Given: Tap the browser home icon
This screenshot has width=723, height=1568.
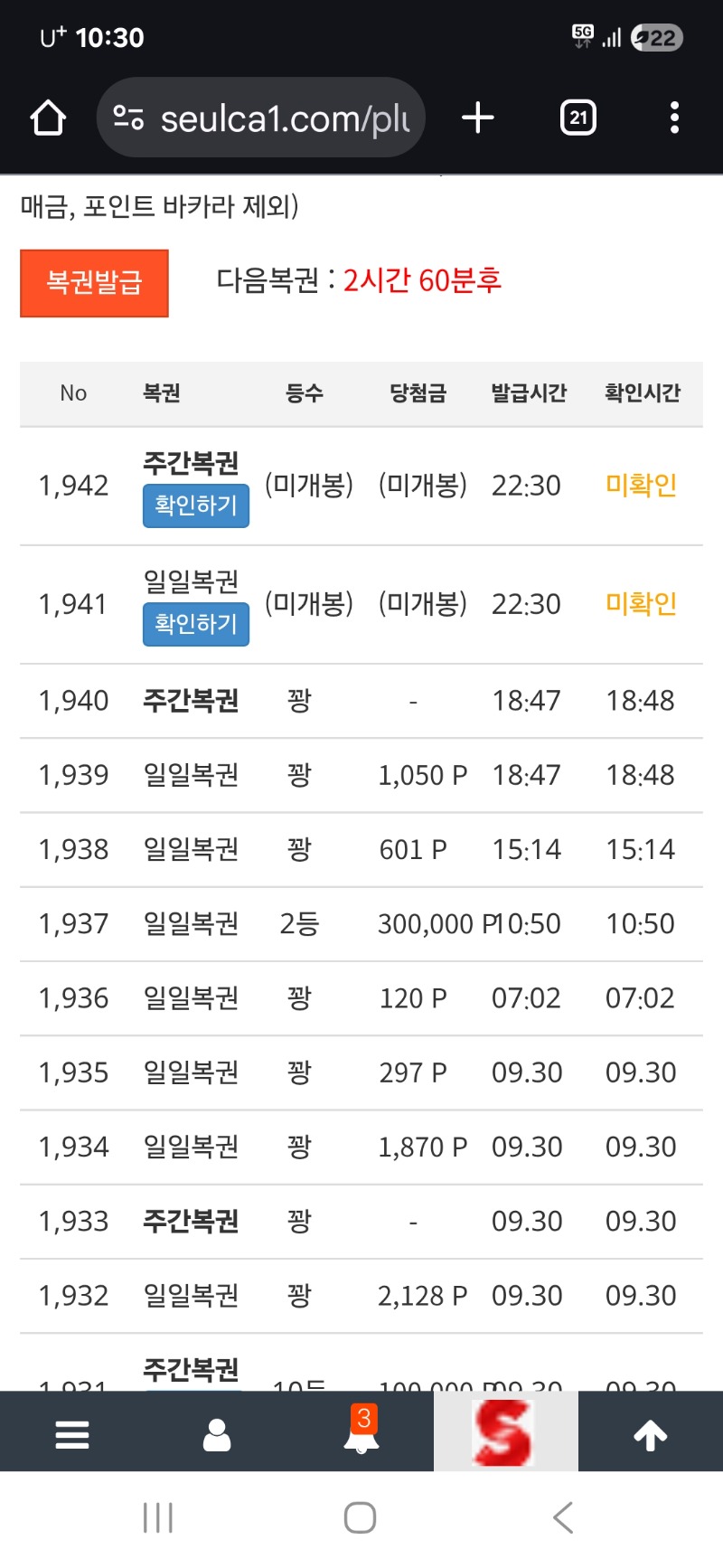Looking at the screenshot, I should (48, 118).
